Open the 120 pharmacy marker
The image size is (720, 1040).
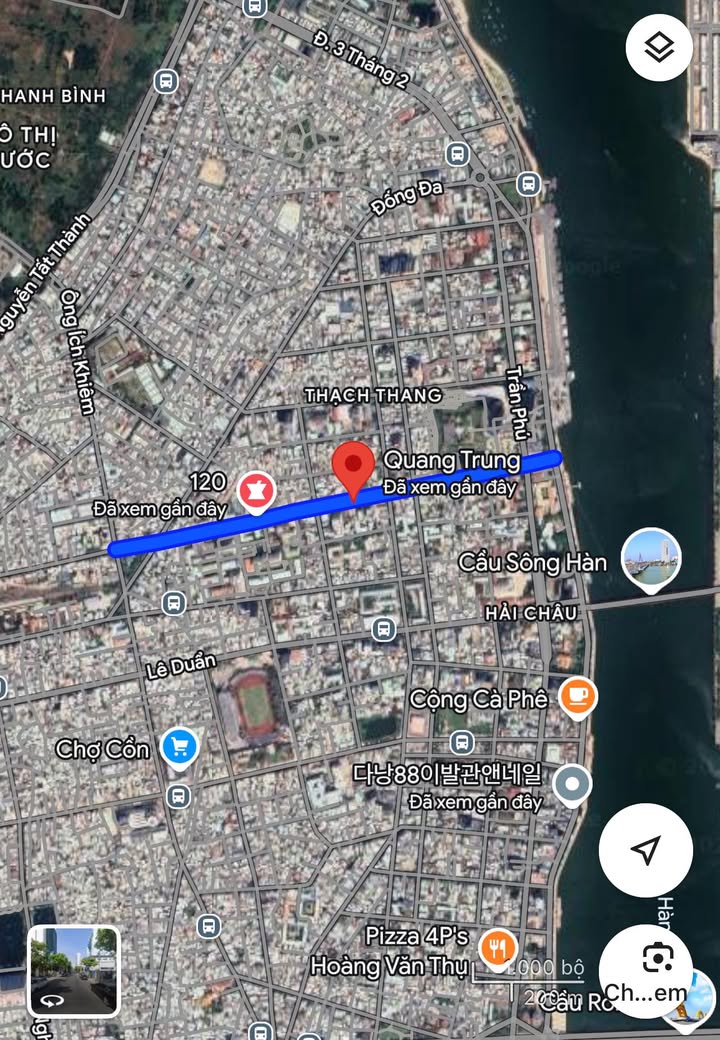click(x=256, y=491)
